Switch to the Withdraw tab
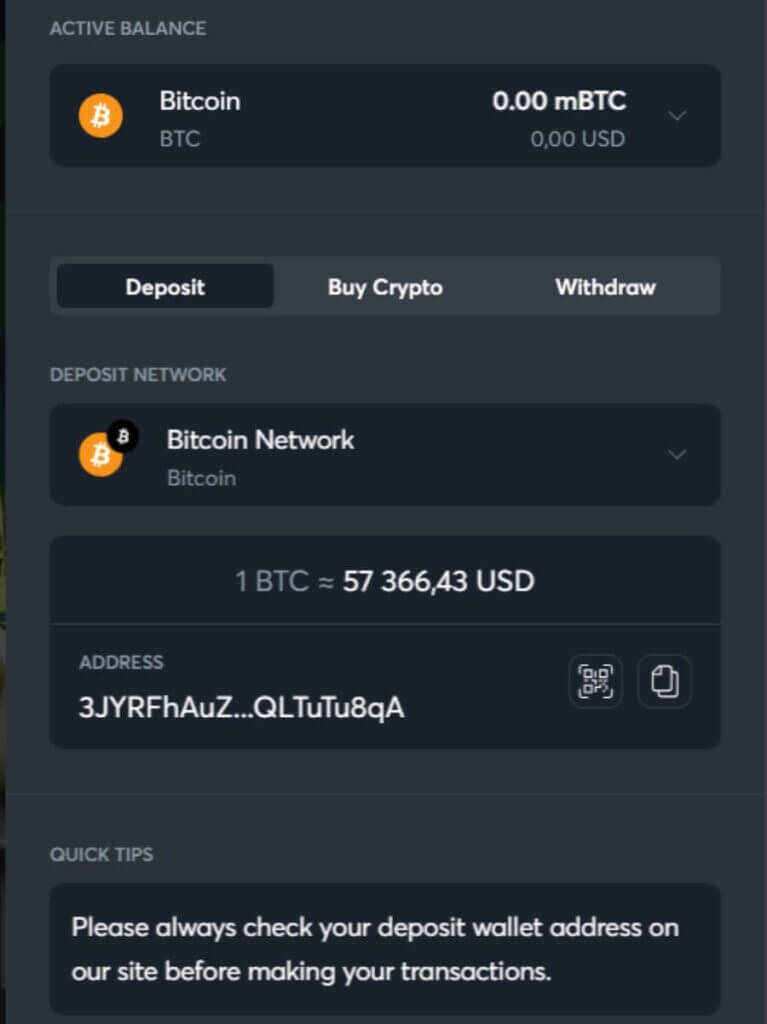This screenshot has width=767, height=1024. click(605, 287)
